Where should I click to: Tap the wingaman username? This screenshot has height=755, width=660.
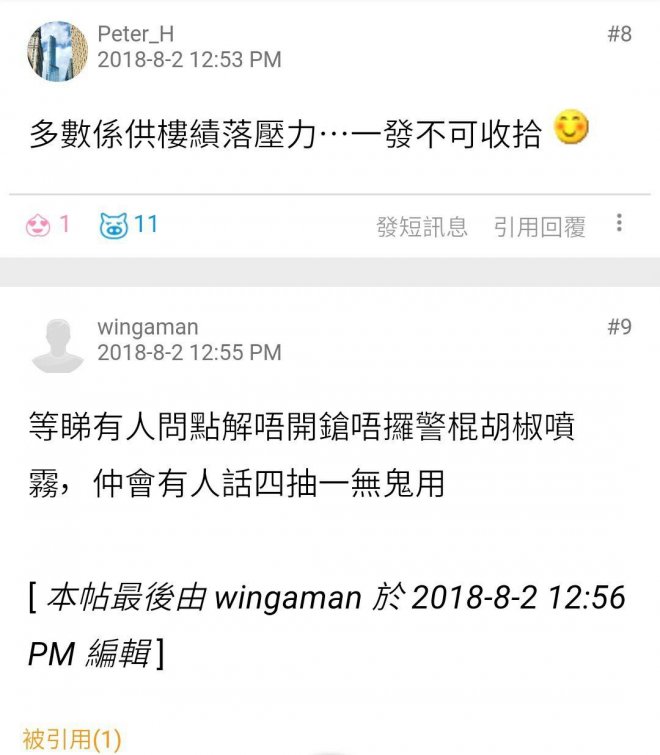click(x=148, y=327)
